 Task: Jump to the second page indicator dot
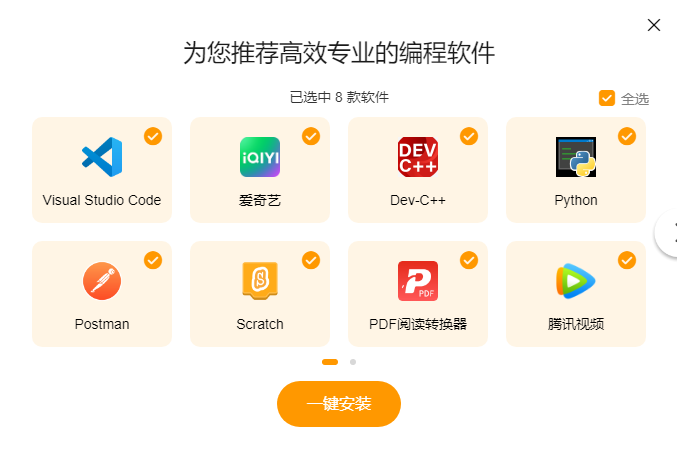pos(352,362)
